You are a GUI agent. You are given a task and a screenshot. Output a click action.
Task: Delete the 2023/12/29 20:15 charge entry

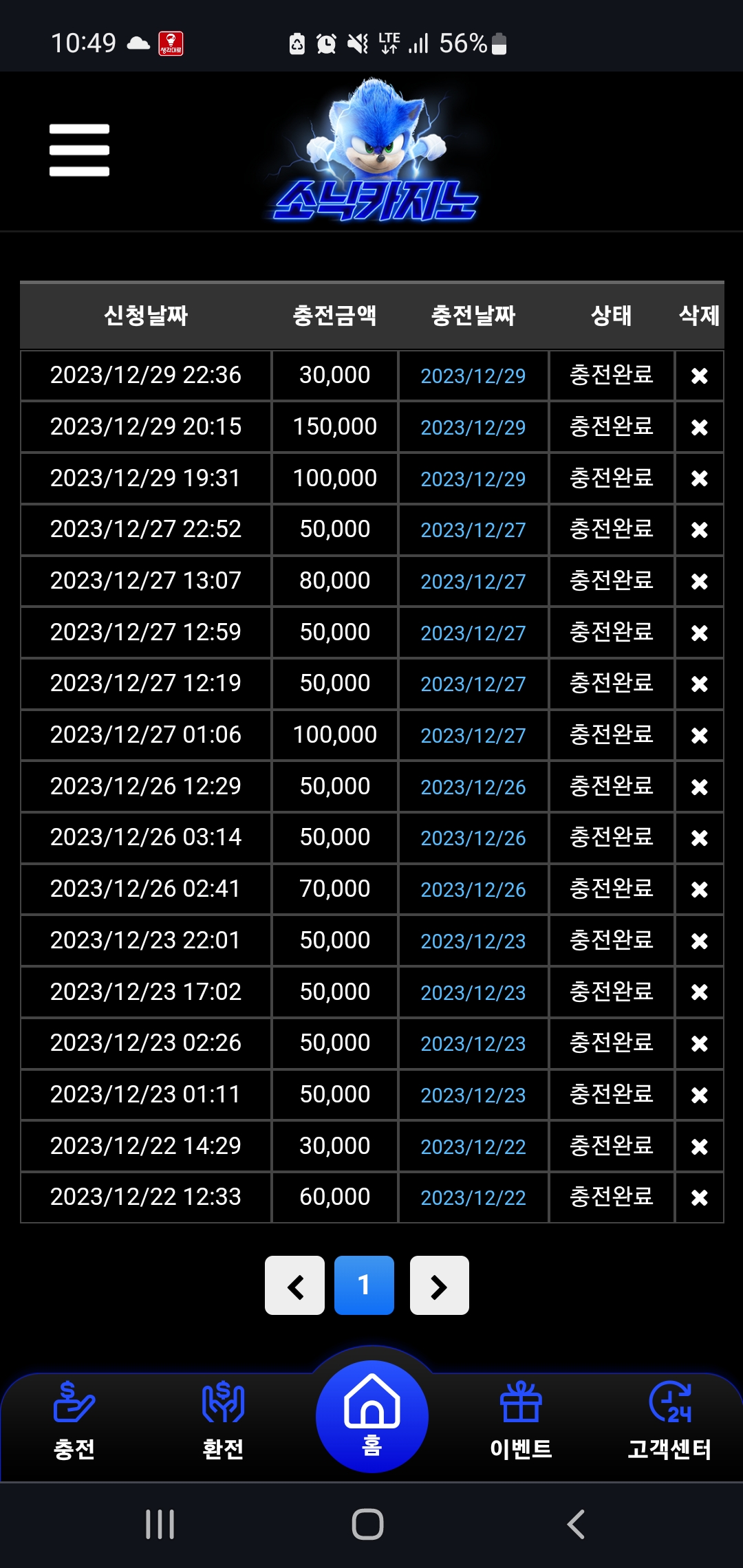699,427
